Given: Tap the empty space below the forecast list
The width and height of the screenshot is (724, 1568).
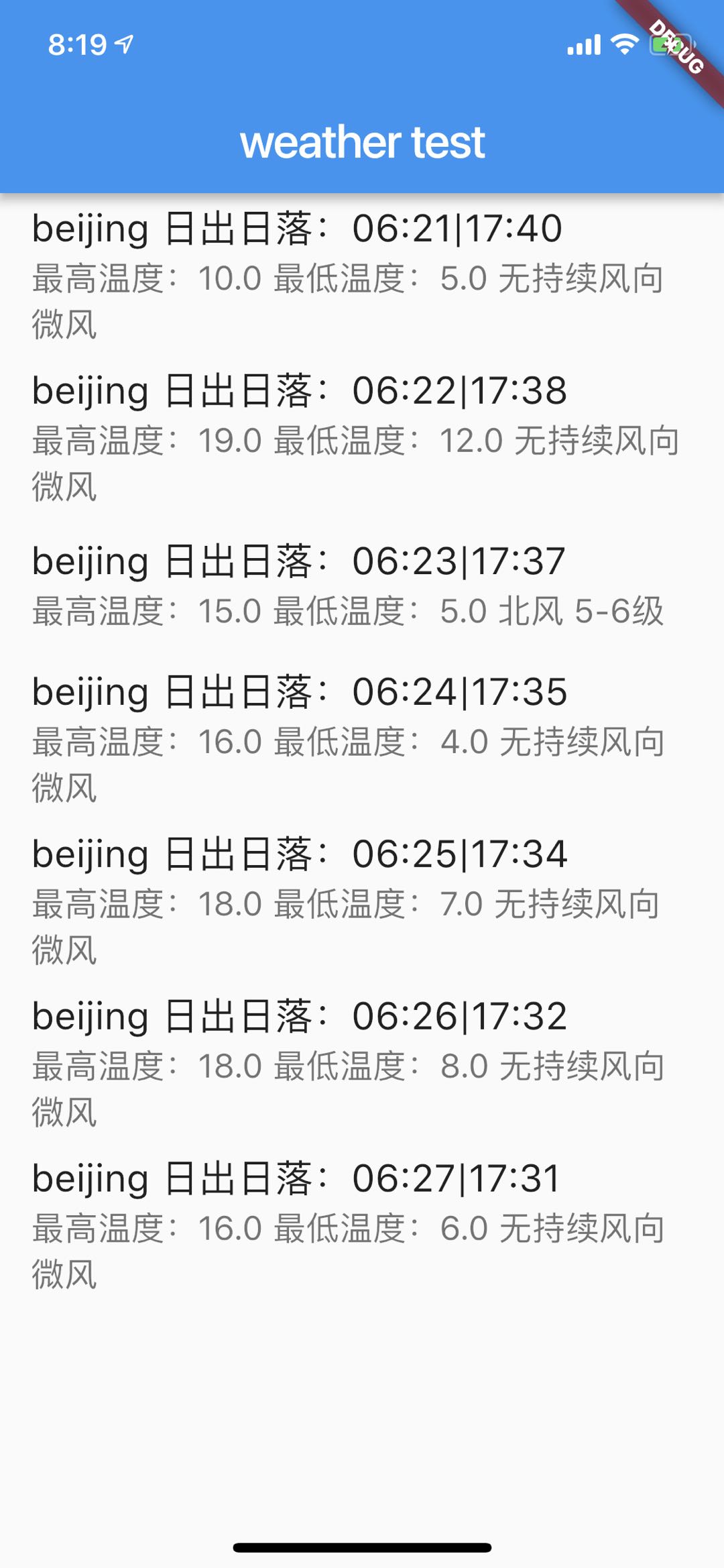Looking at the screenshot, I should point(362,1395).
